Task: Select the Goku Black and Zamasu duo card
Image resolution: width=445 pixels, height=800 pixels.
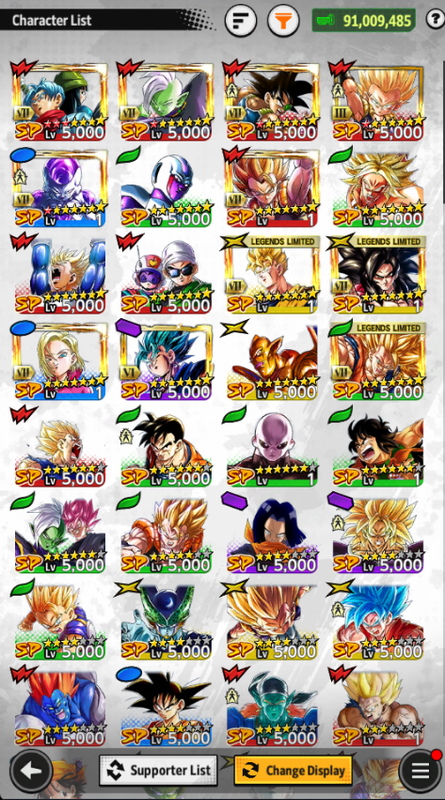Action: pyautogui.click(x=60, y=535)
